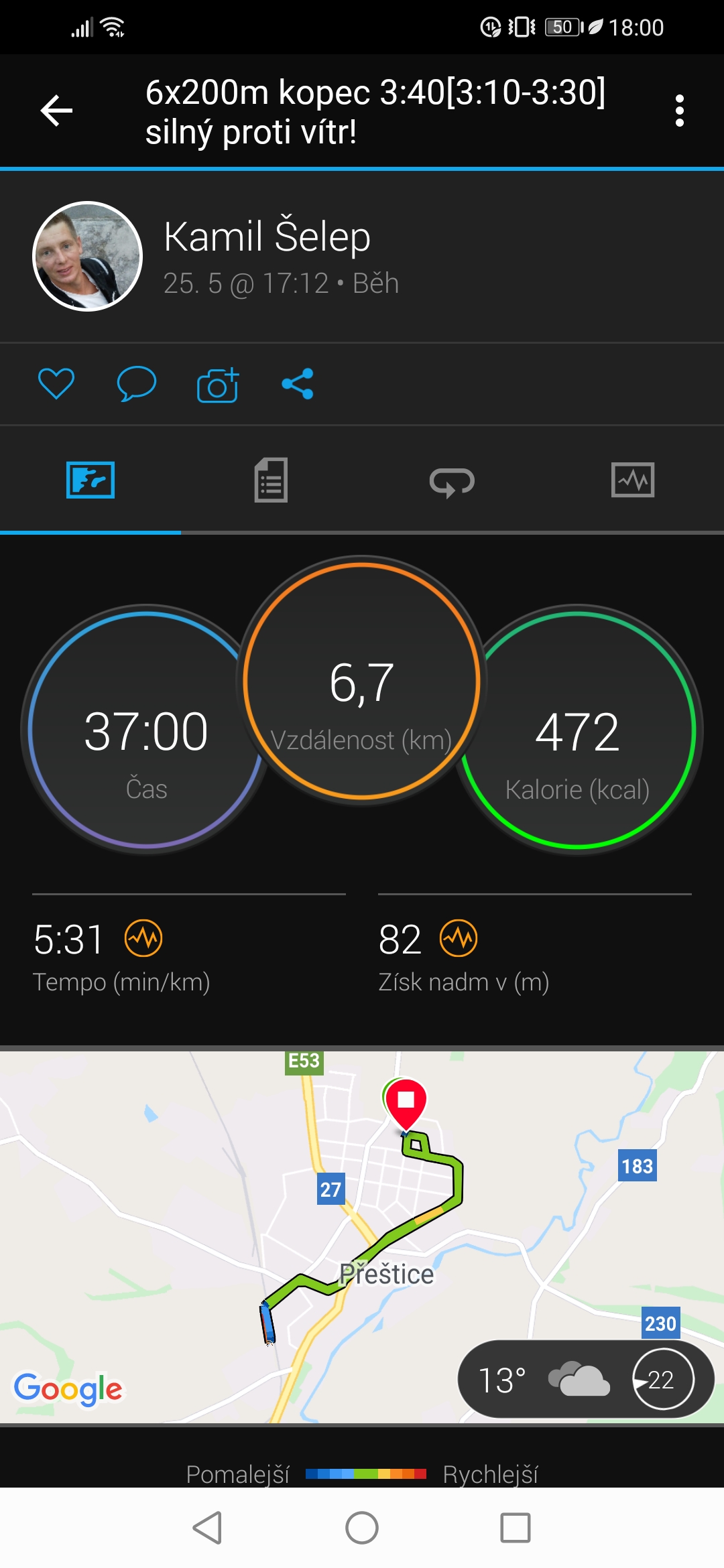The width and height of the screenshot is (724, 1568).
Task: Select the overview map tab
Action: pyautogui.click(x=90, y=480)
